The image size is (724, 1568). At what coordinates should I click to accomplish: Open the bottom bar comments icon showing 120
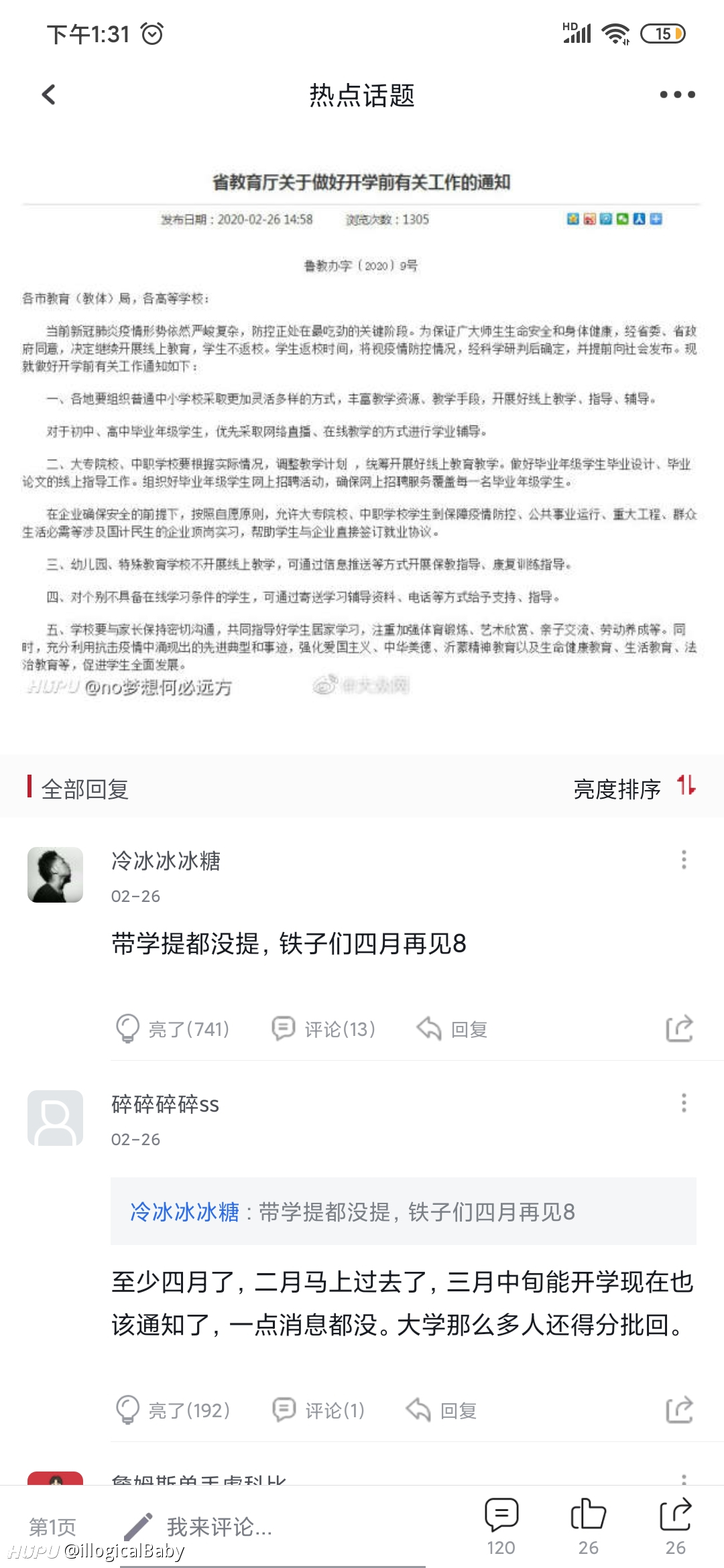(x=501, y=1526)
